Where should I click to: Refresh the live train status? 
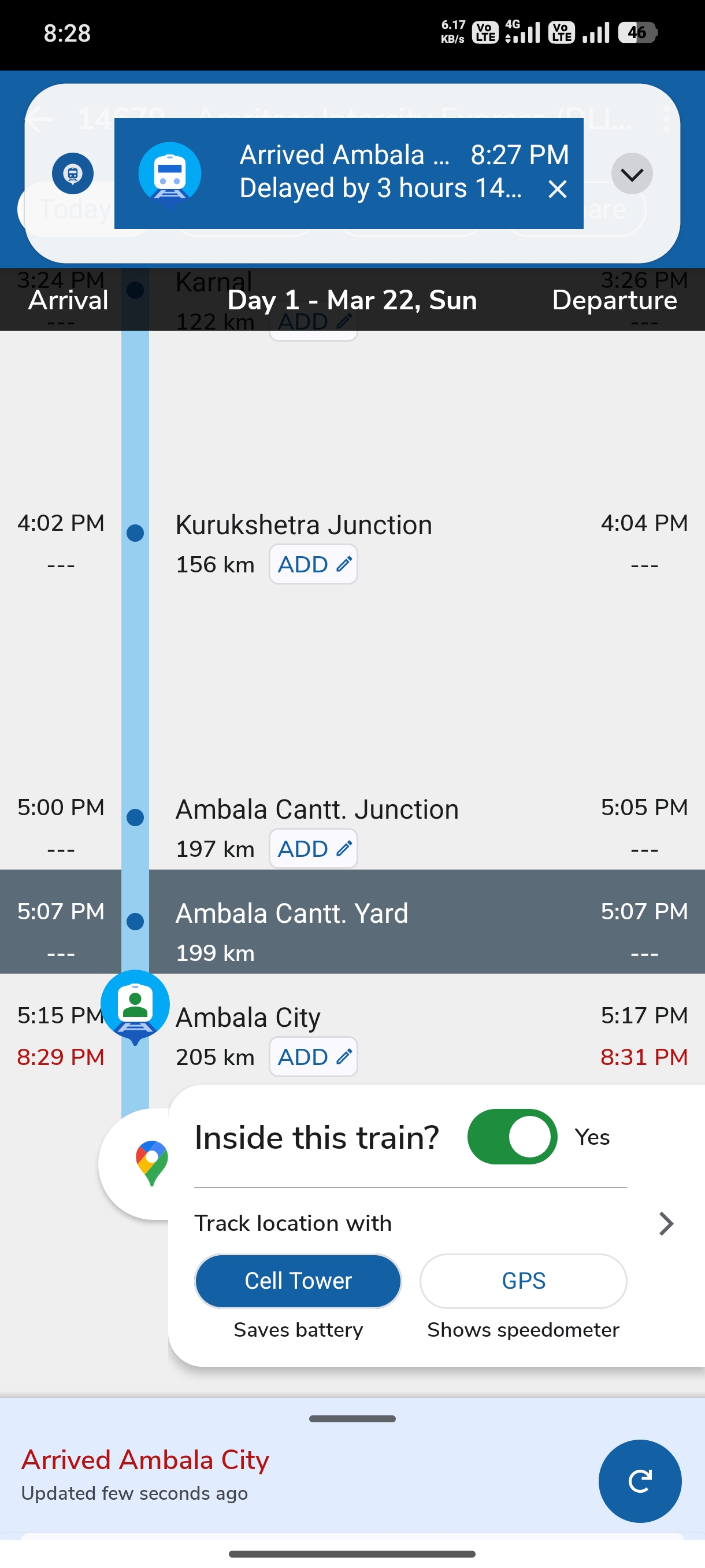coord(639,1481)
